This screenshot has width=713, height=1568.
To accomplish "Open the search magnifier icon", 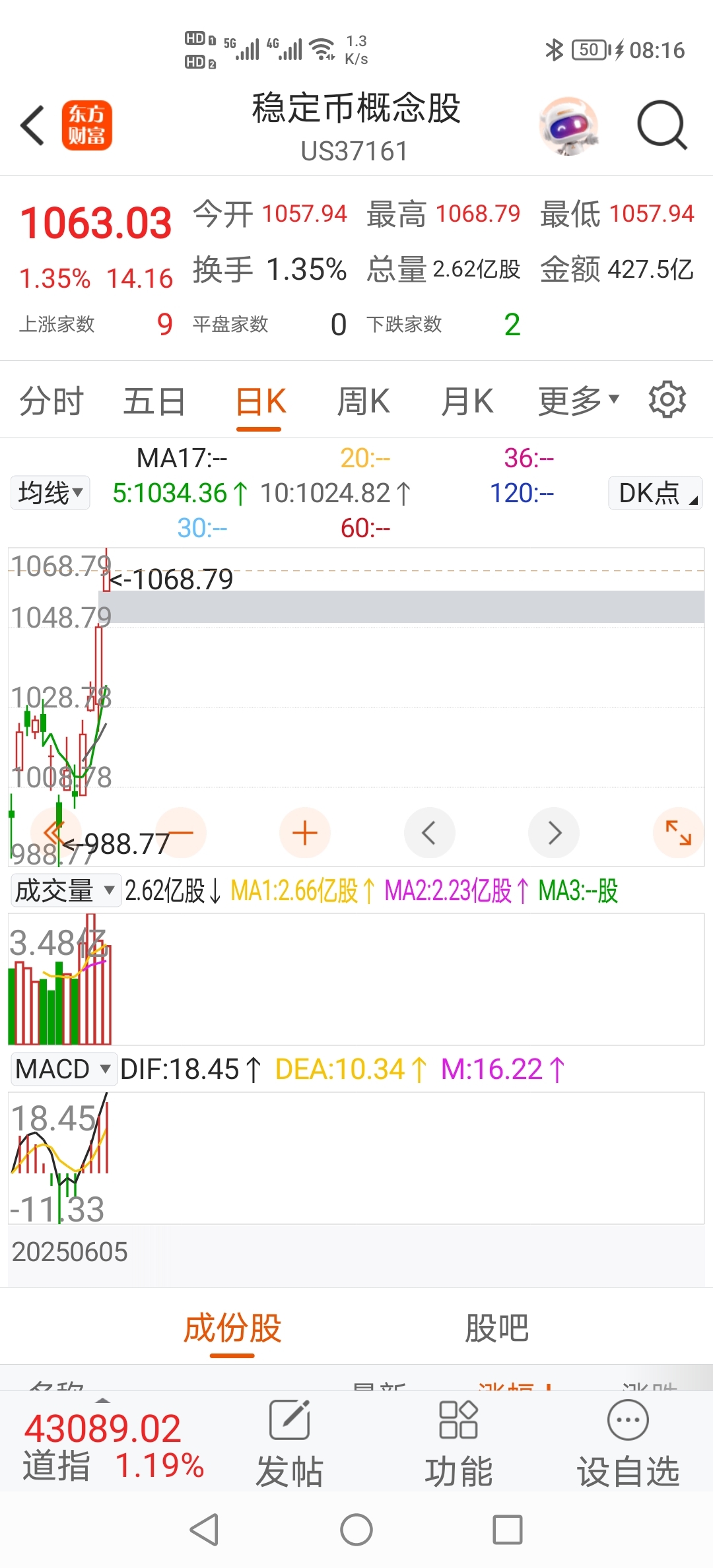I will pyautogui.click(x=662, y=125).
